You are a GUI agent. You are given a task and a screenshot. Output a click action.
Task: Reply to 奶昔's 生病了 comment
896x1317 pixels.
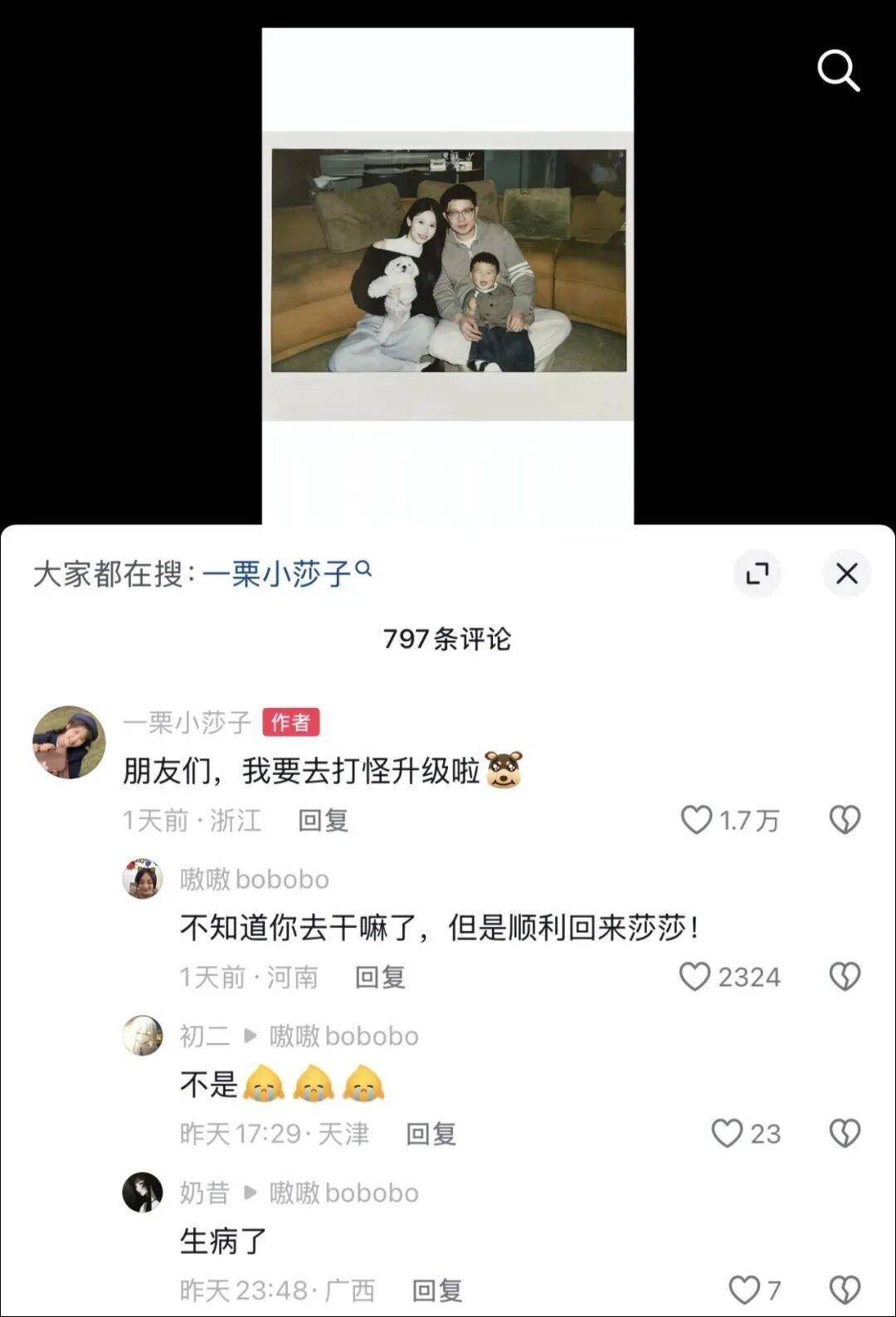(437, 1291)
